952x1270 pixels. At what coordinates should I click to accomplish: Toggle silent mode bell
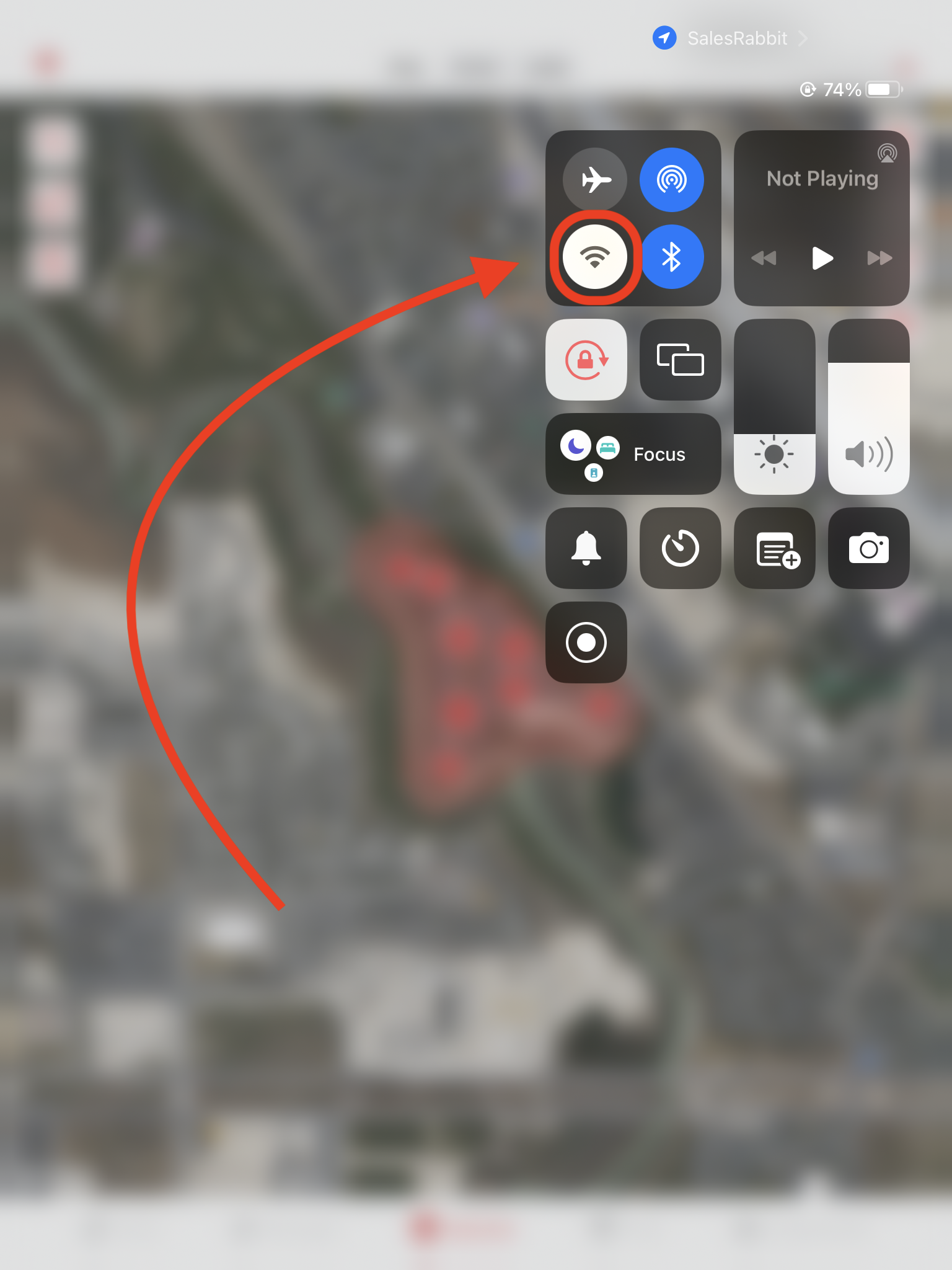click(586, 548)
